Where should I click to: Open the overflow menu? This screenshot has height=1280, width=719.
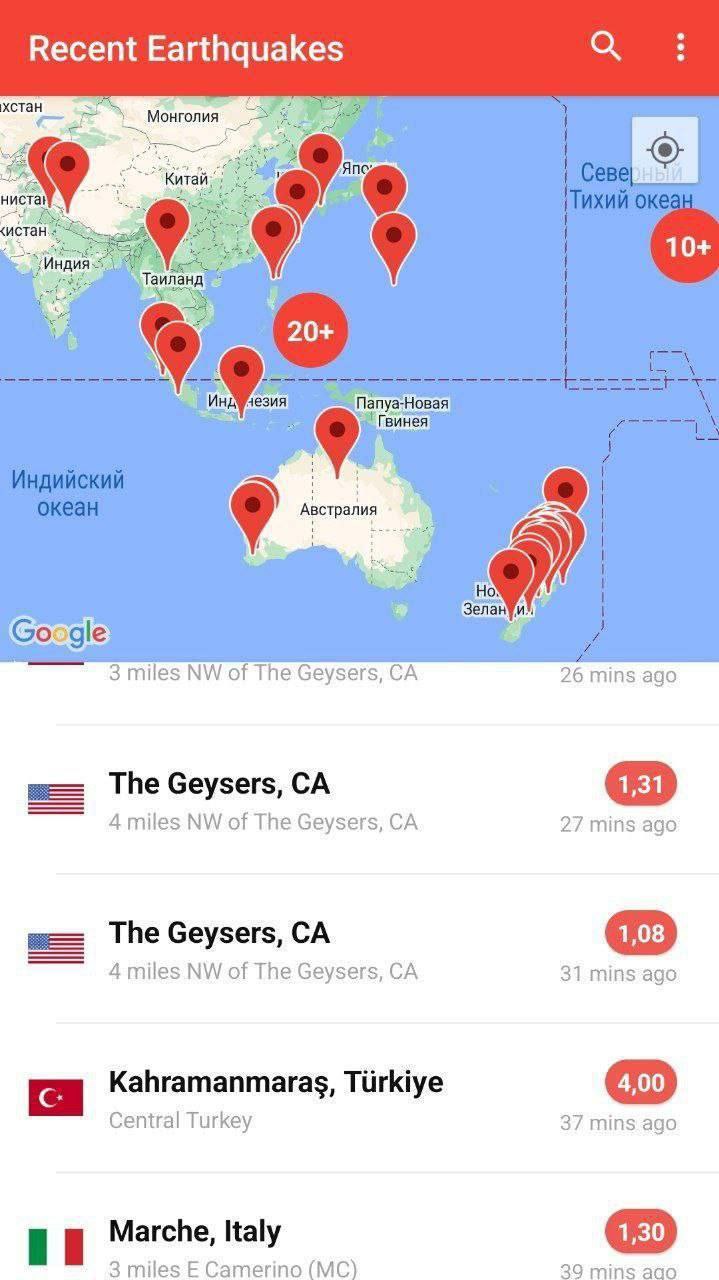(680, 46)
